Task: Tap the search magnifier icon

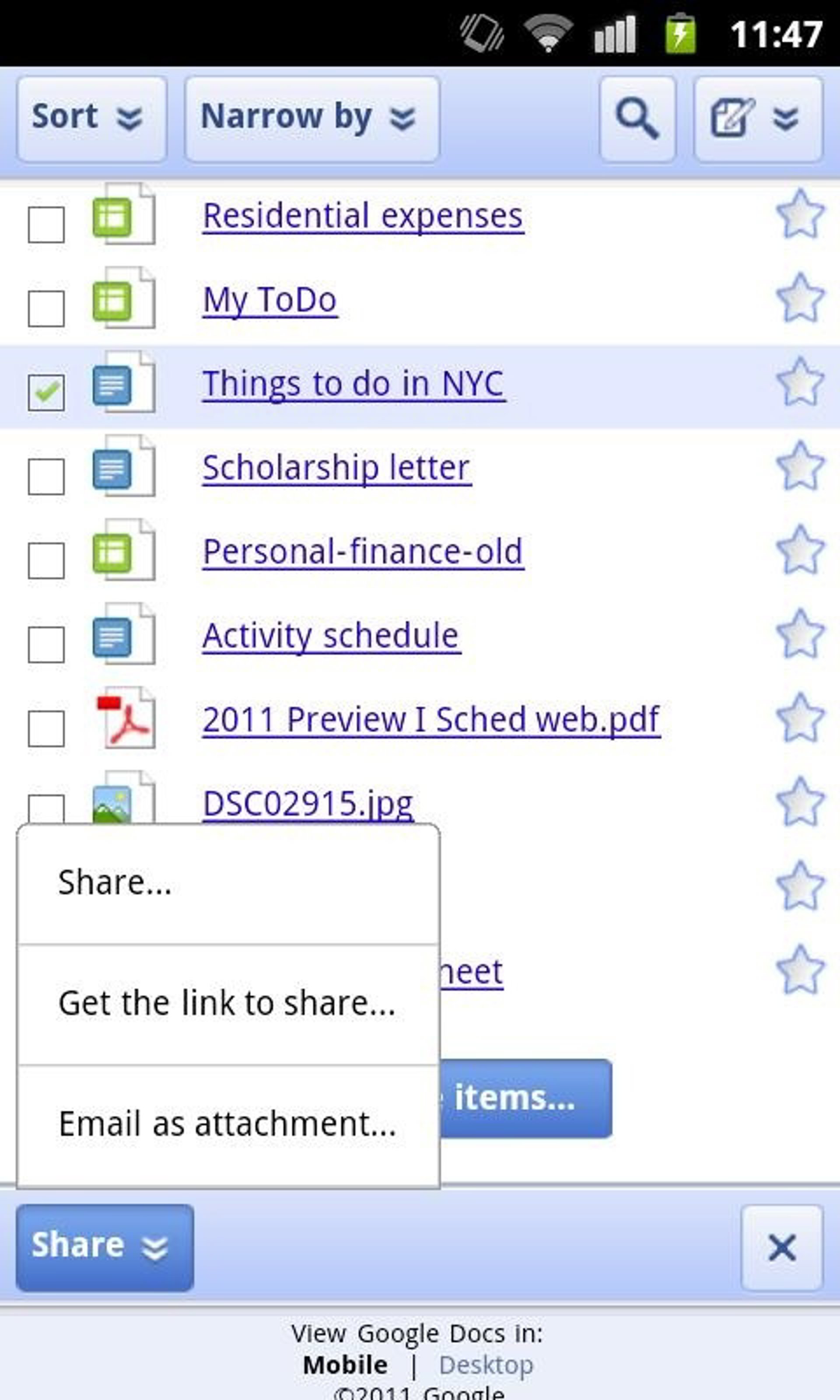Action: click(637, 118)
